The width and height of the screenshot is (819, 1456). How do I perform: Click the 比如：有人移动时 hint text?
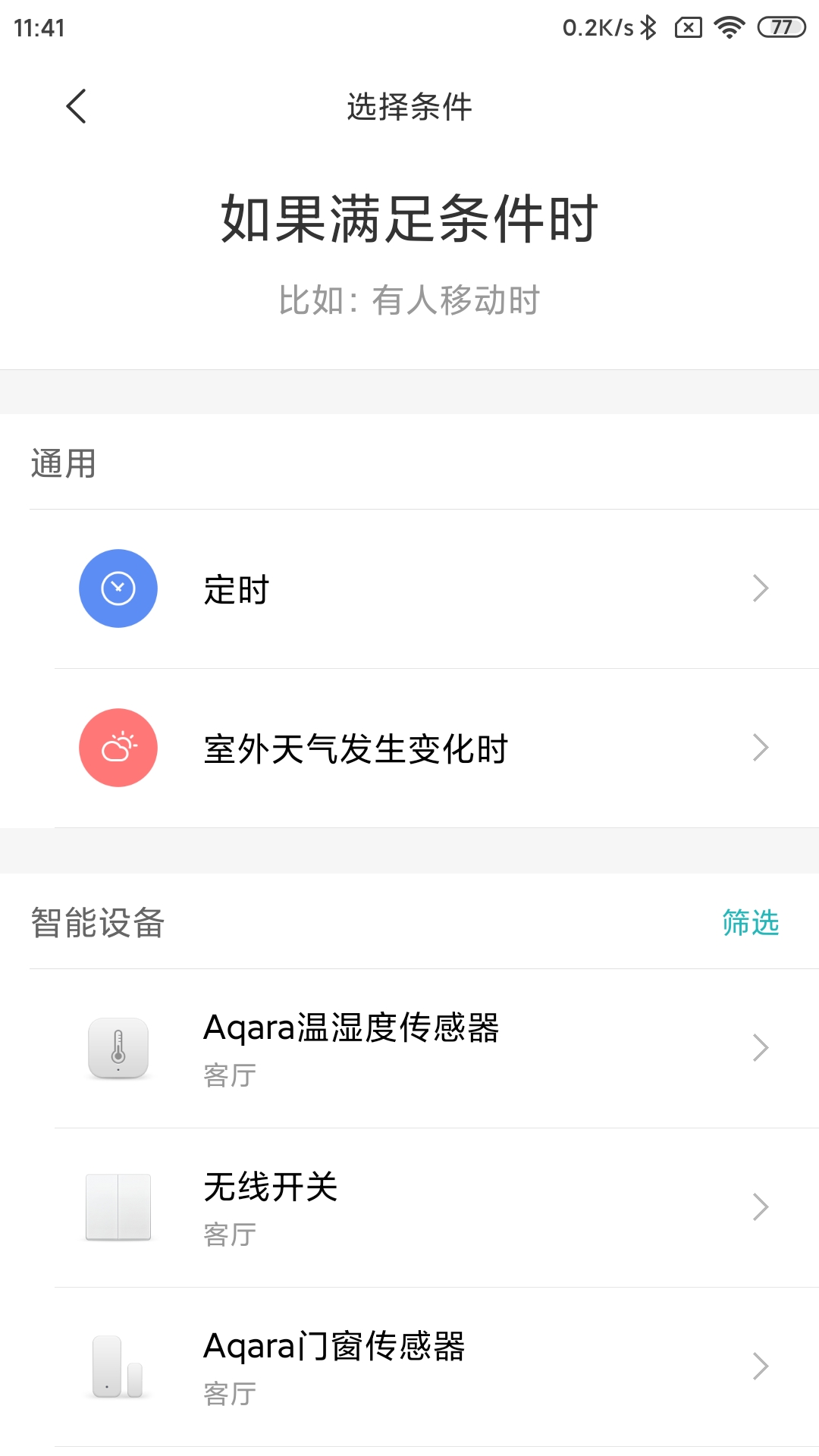tap(408, 299)
